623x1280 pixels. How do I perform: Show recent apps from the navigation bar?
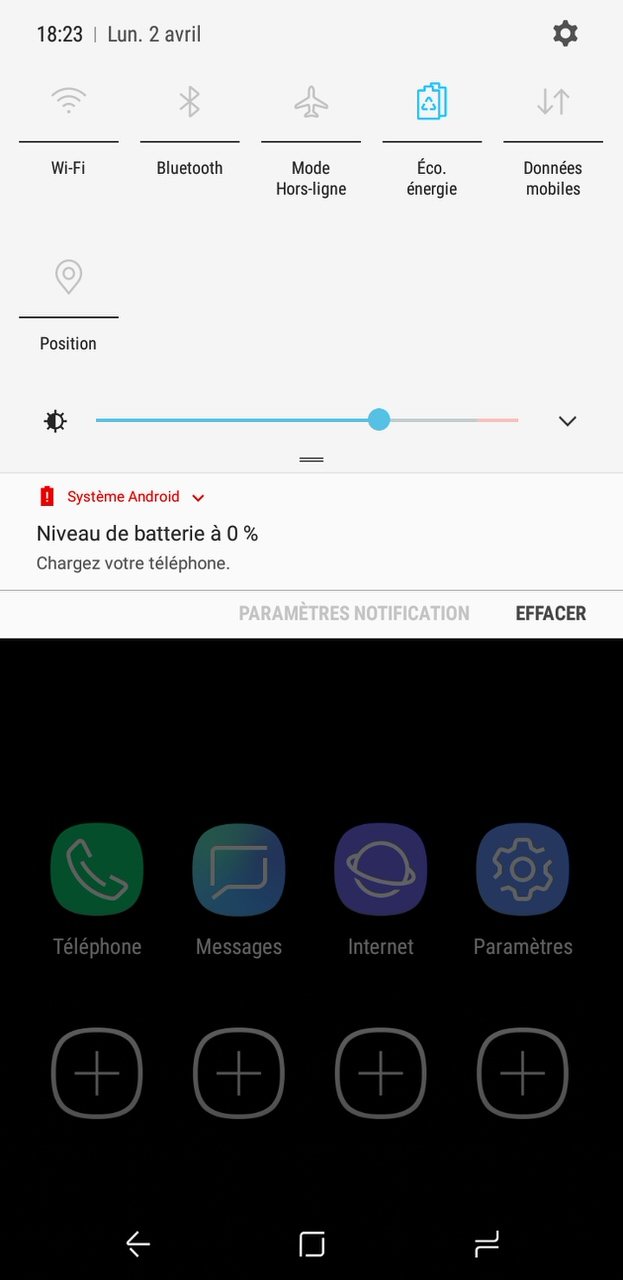[486, 1244]
